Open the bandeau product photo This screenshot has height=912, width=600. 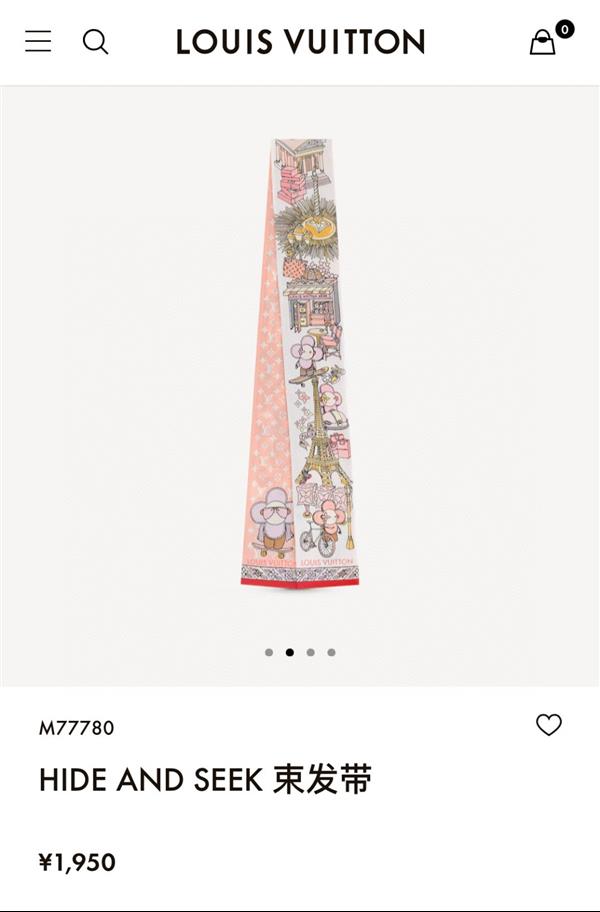(x=300, y=363)
